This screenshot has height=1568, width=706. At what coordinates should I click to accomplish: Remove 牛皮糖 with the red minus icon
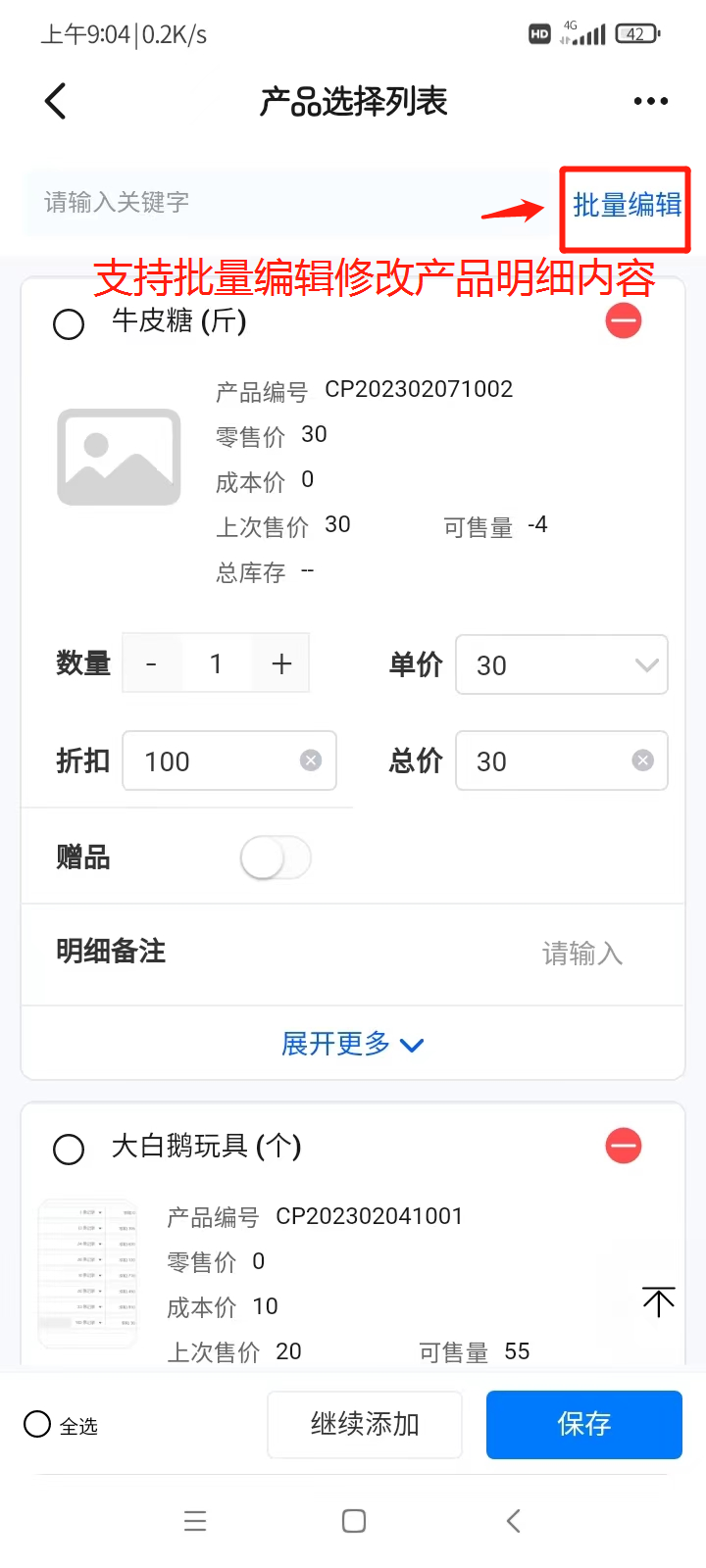[624, 320]
